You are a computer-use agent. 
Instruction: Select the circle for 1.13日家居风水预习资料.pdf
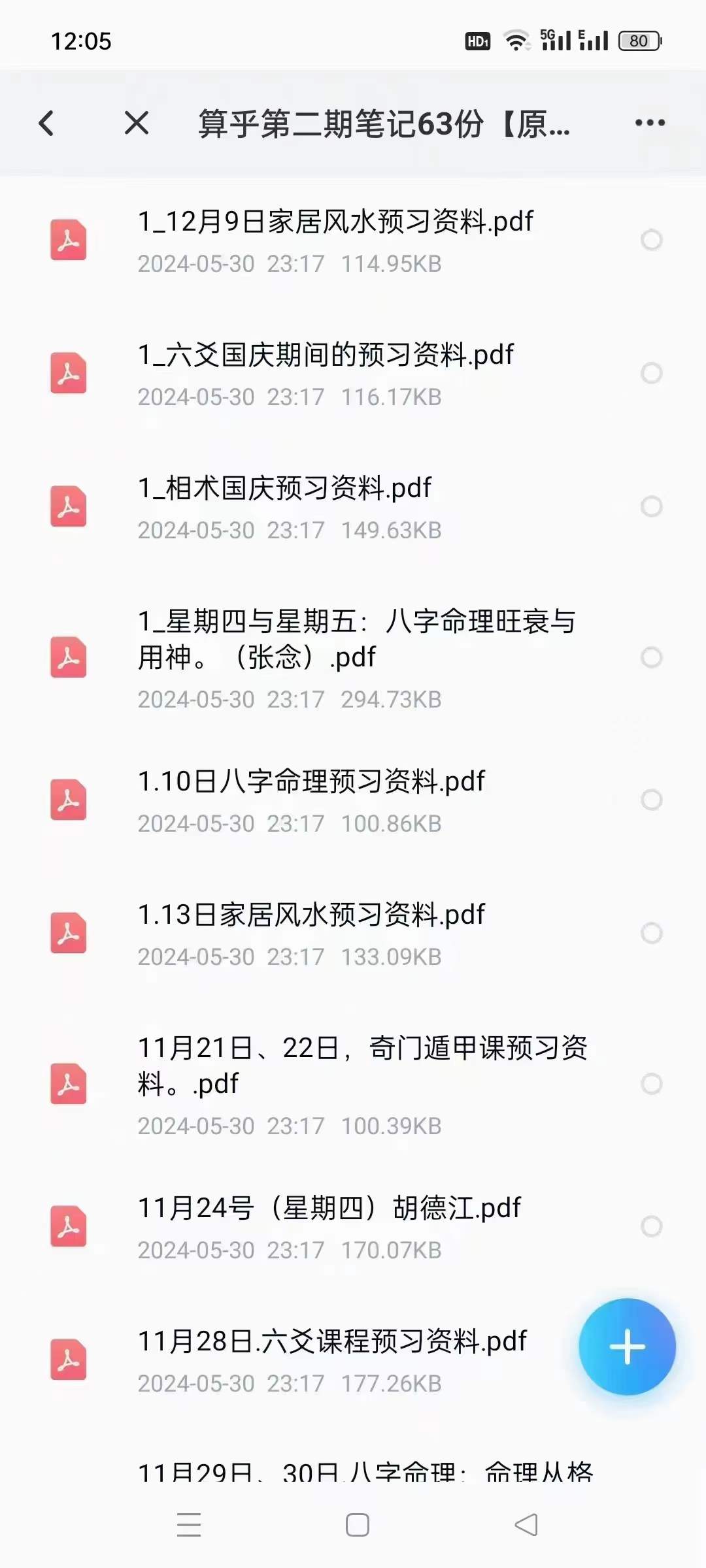click(651, 934)
